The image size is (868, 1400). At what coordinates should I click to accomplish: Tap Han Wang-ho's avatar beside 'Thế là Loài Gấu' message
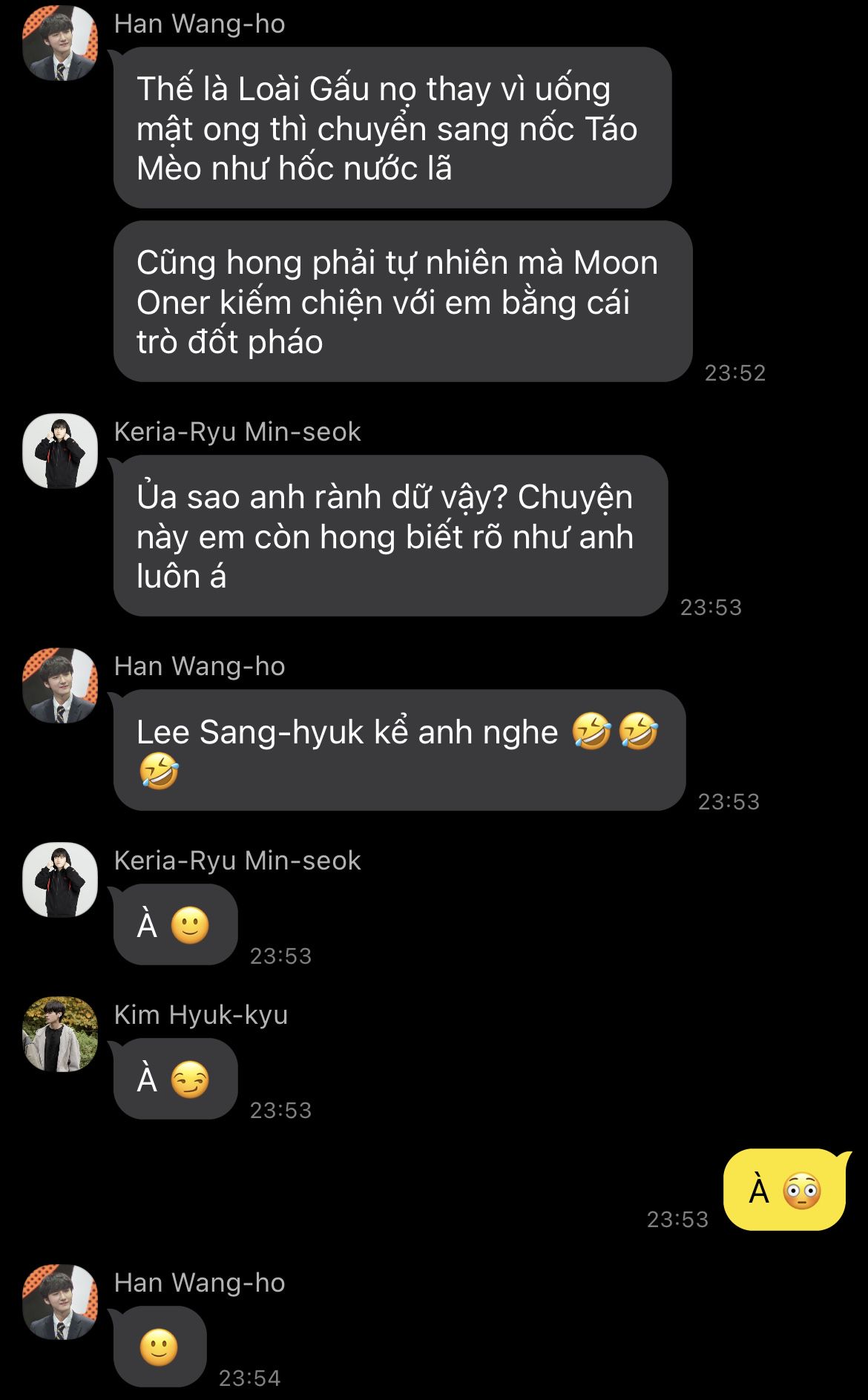coord(60,43)
